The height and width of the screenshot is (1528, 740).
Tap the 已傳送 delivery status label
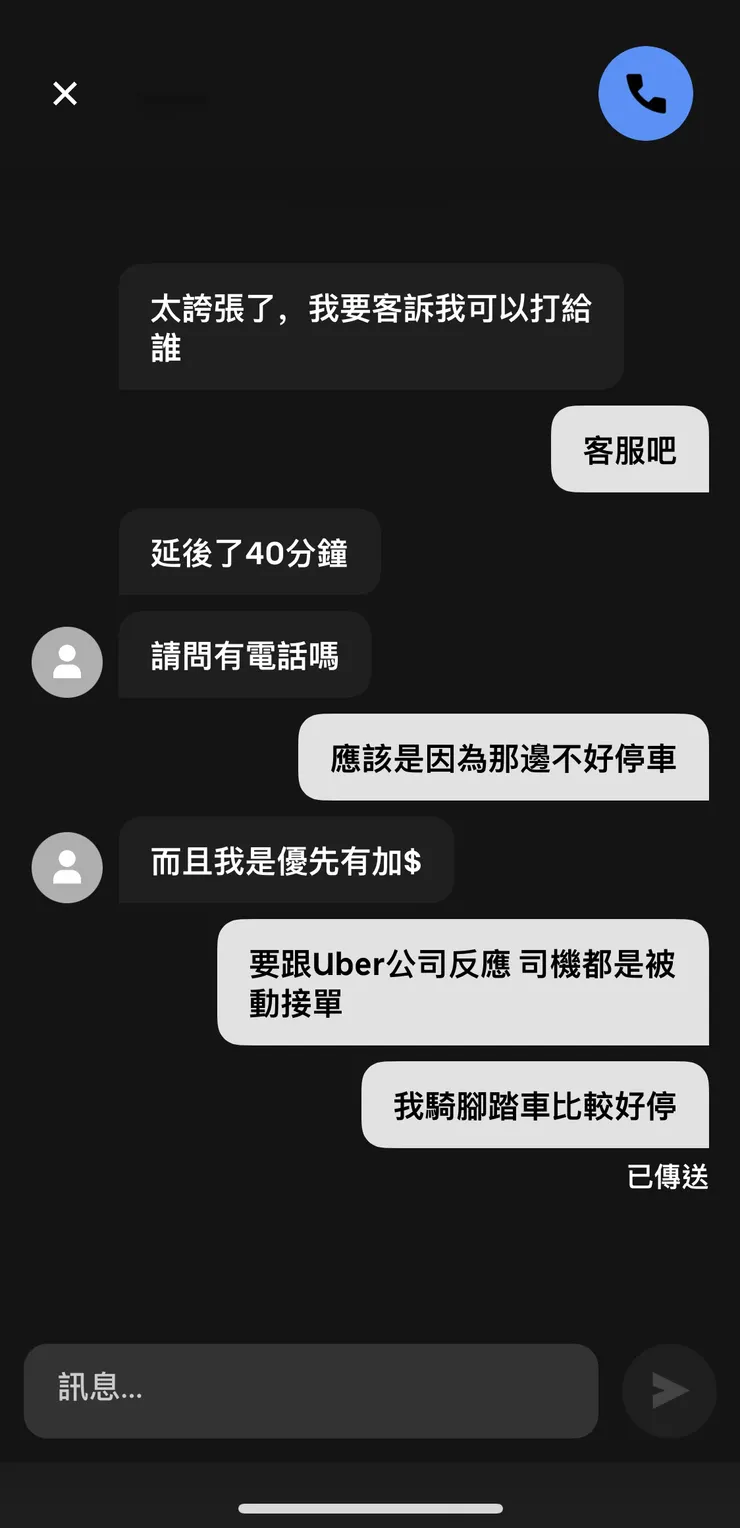pos(666,1179)
